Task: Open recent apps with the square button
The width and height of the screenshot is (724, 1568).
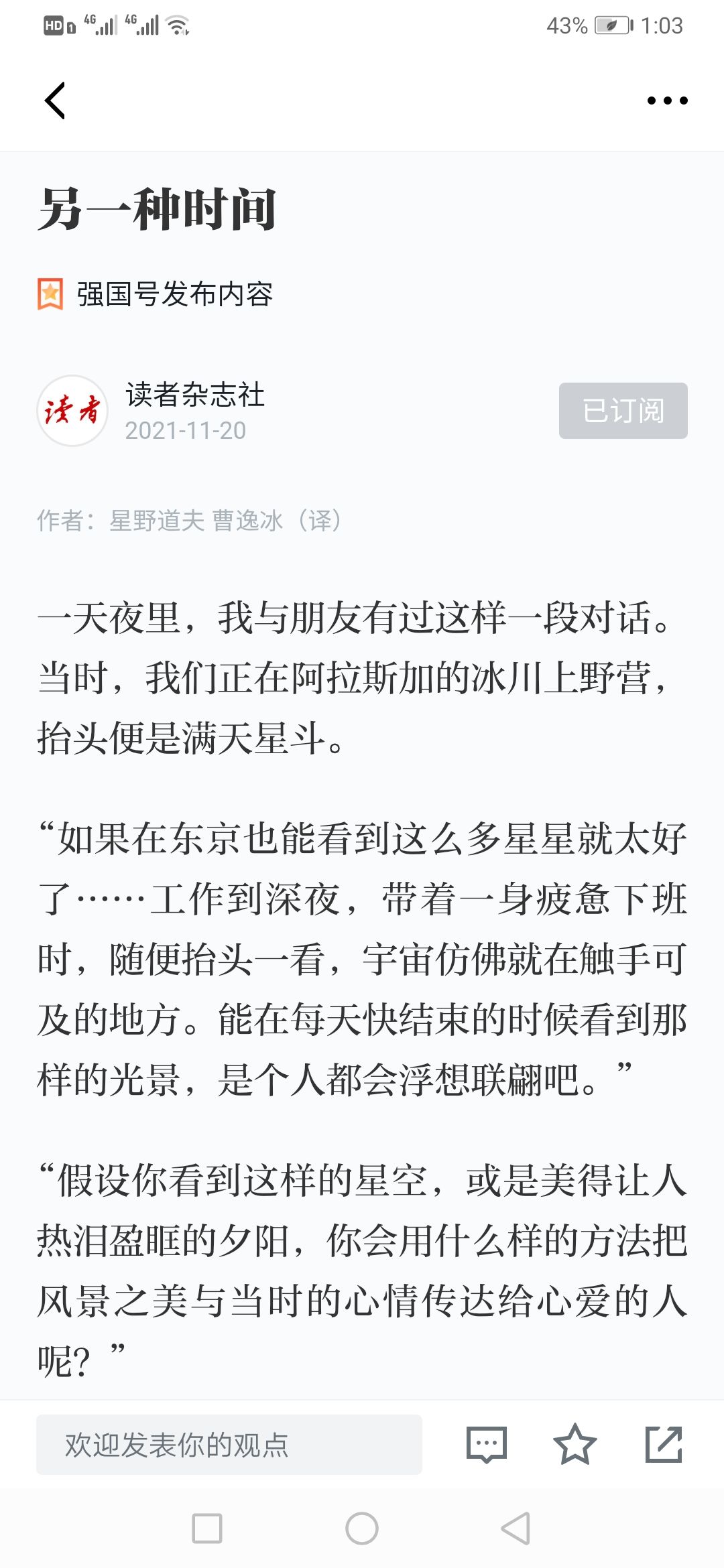Action: [207, 1528]
